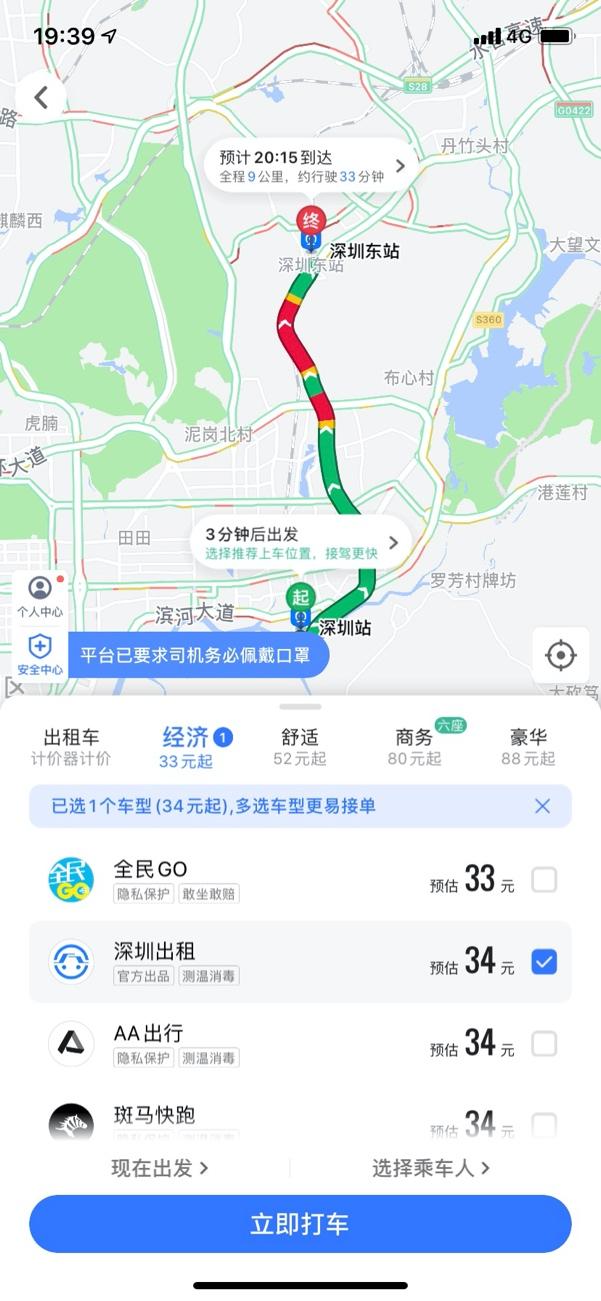Open 现在出发 departure time picker
601x1301 pixels.
click(160, 1167)
